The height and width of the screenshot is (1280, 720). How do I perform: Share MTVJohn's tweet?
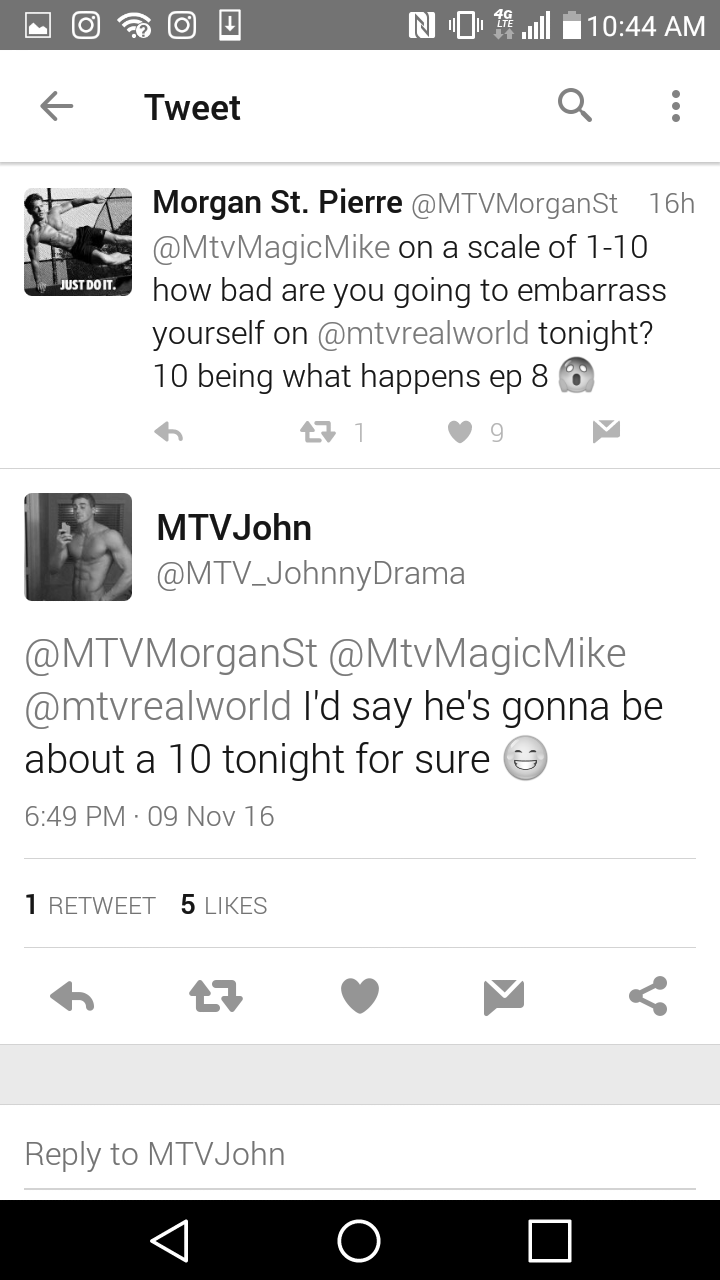(x=648, y=996)
